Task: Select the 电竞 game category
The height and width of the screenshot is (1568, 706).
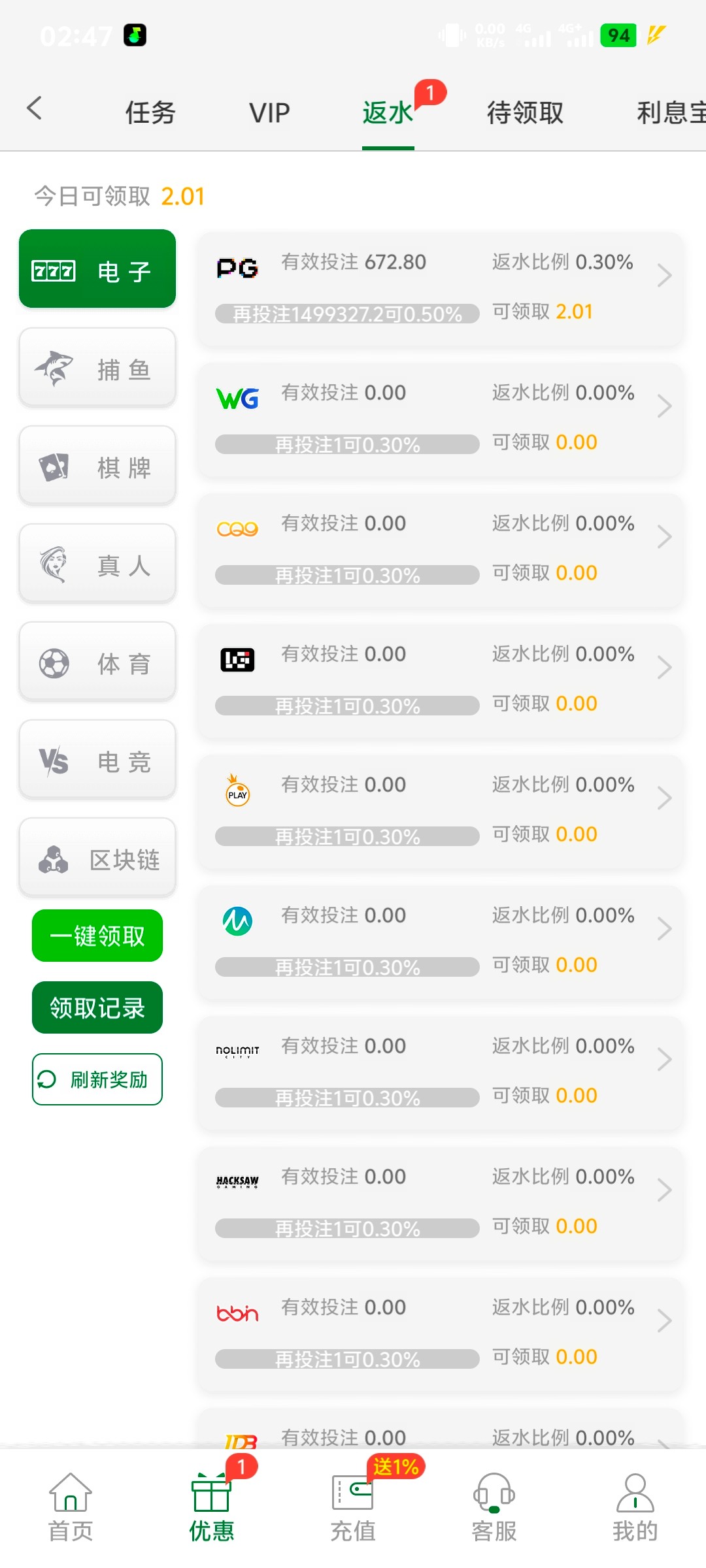Action: tap(97, 760)
